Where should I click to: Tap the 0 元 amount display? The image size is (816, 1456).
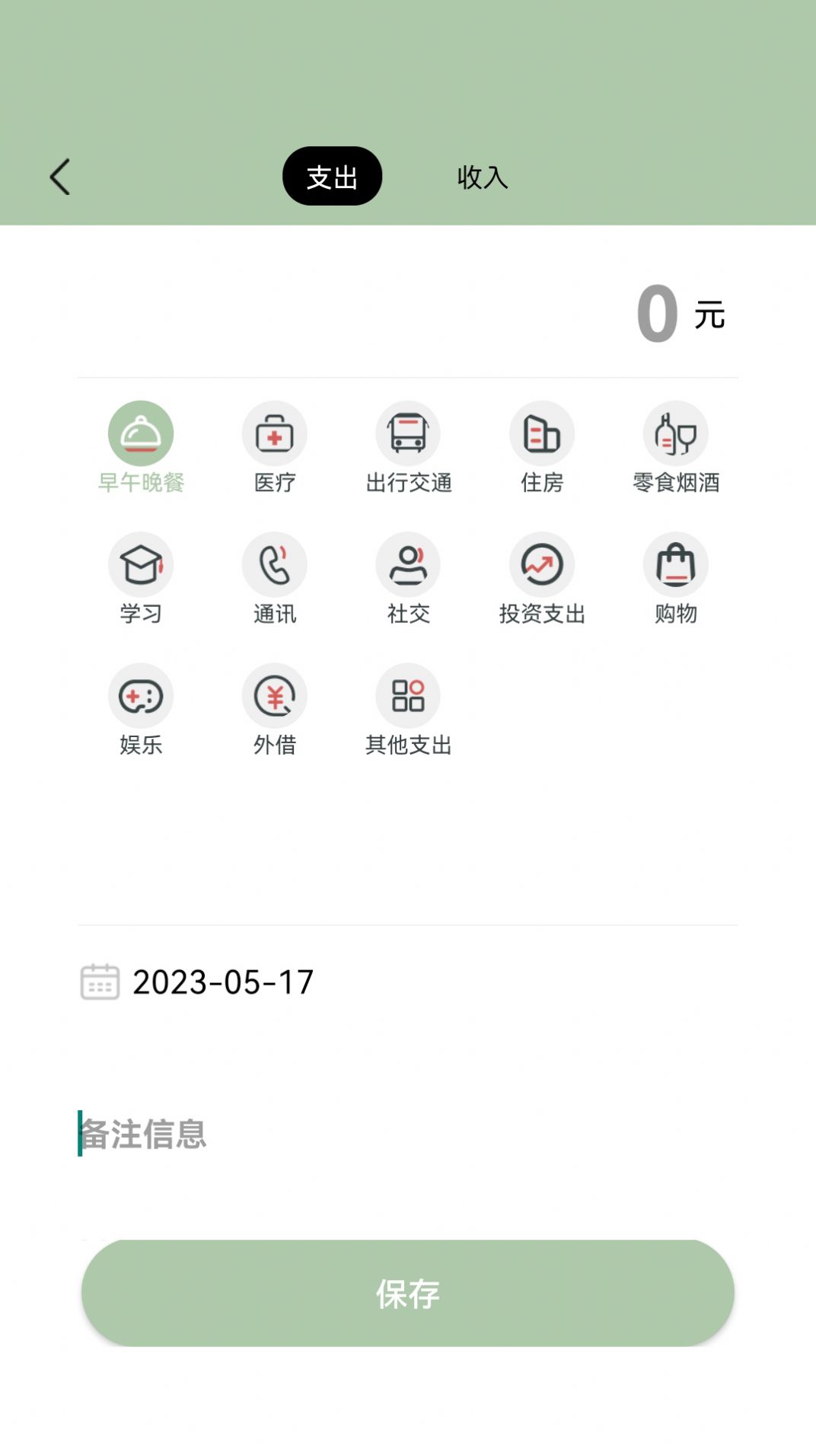point(680,311)
